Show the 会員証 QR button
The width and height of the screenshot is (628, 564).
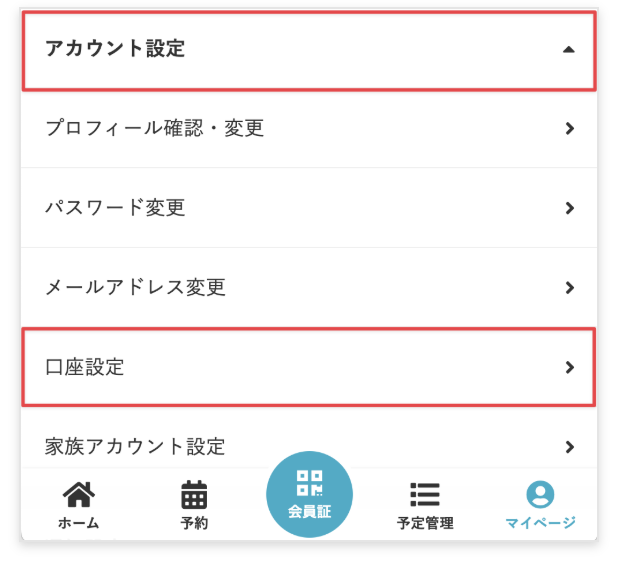(x=309, y=494)
